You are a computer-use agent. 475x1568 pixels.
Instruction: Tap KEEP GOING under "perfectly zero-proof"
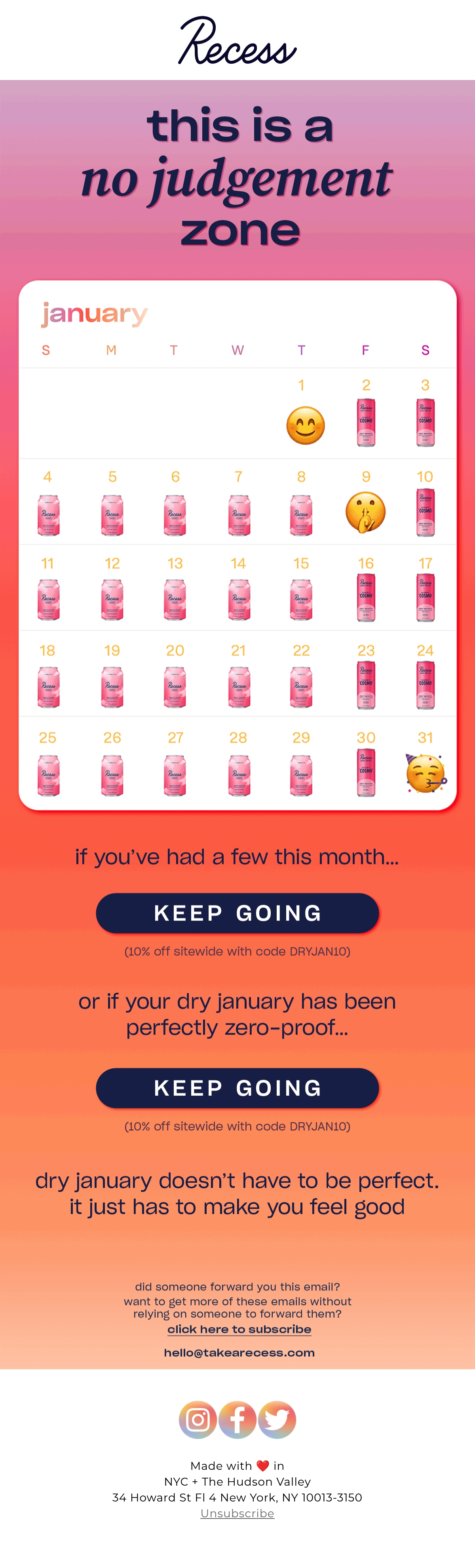pyautogui.click(x=237, y=1087)
